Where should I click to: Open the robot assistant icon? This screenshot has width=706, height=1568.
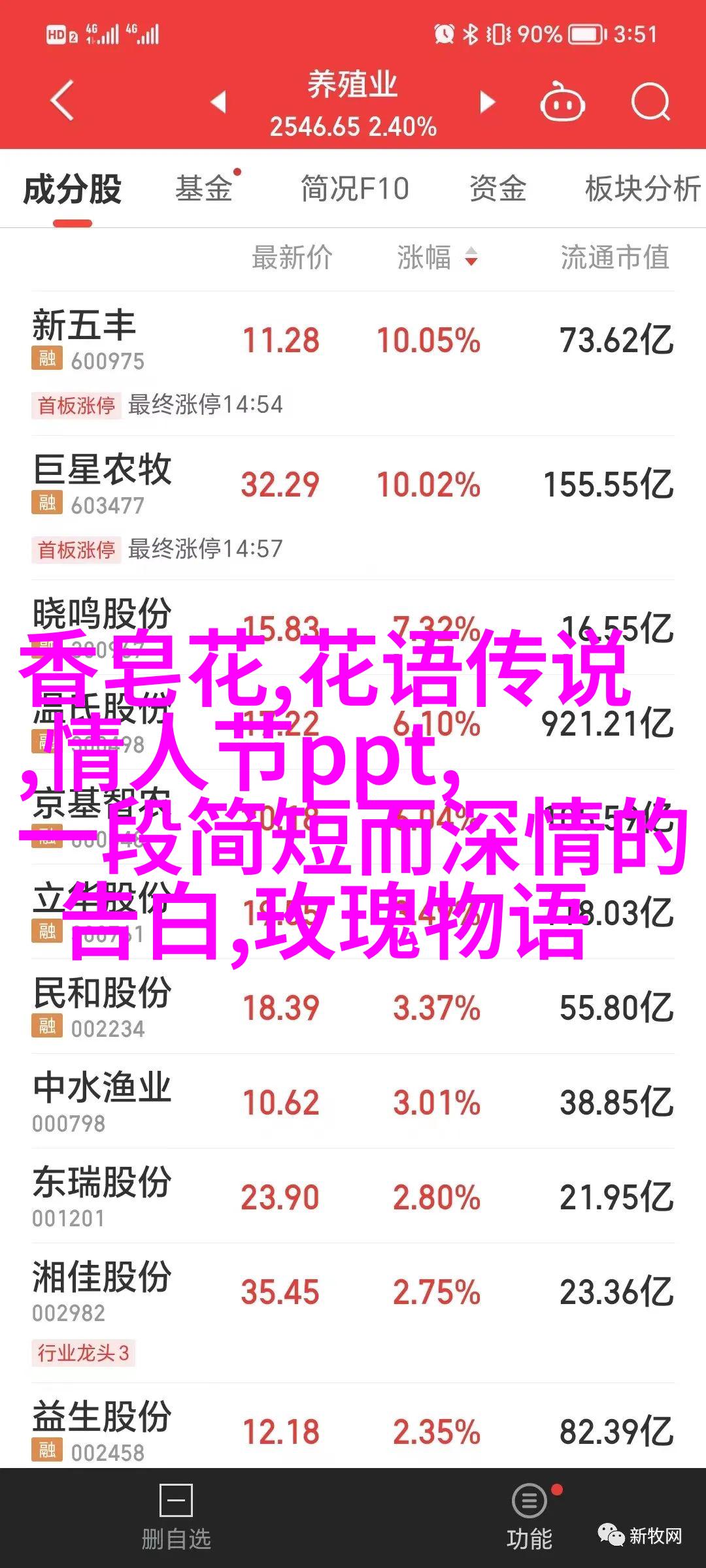click(x=562, y=102)
